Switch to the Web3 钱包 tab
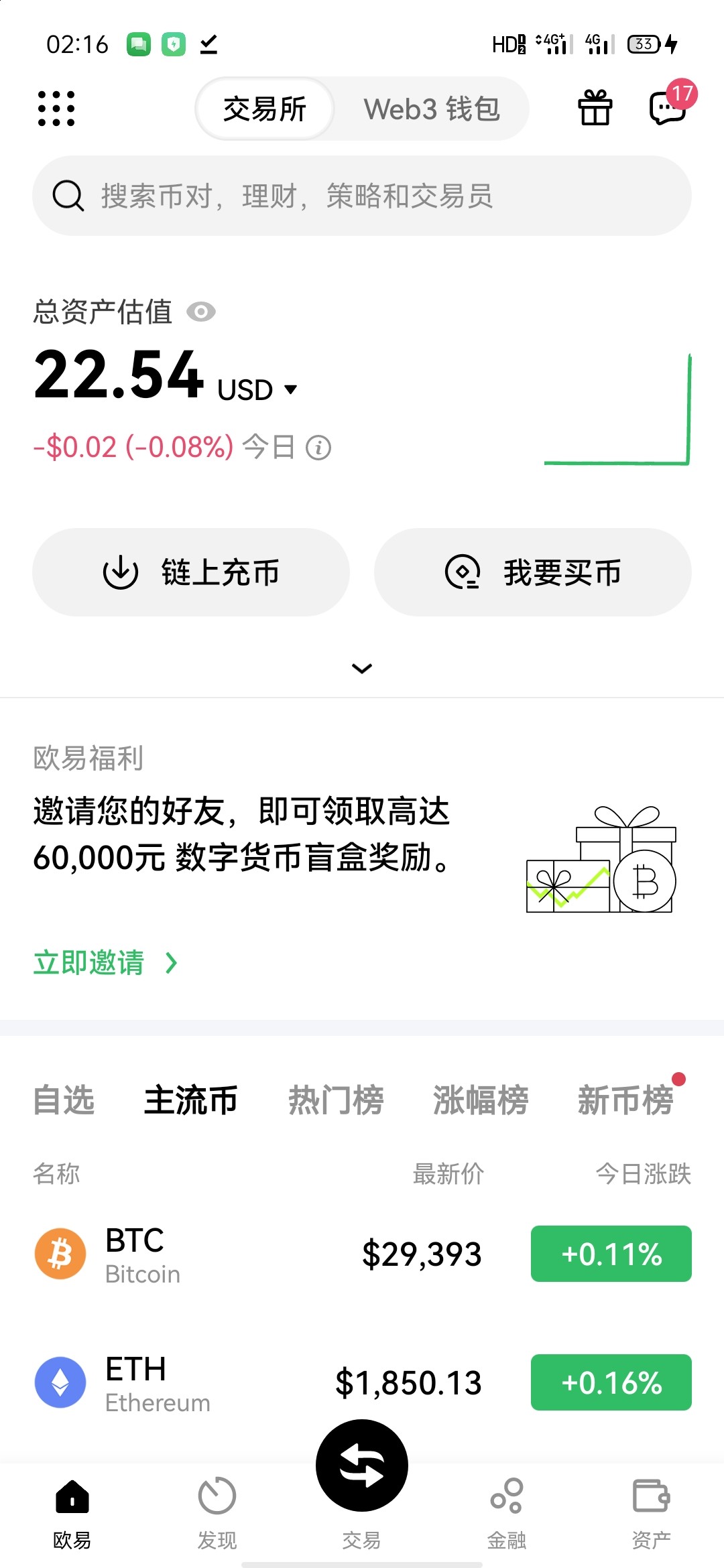Viewport: 724px width, 1568px height. click(x=431, y=109)
